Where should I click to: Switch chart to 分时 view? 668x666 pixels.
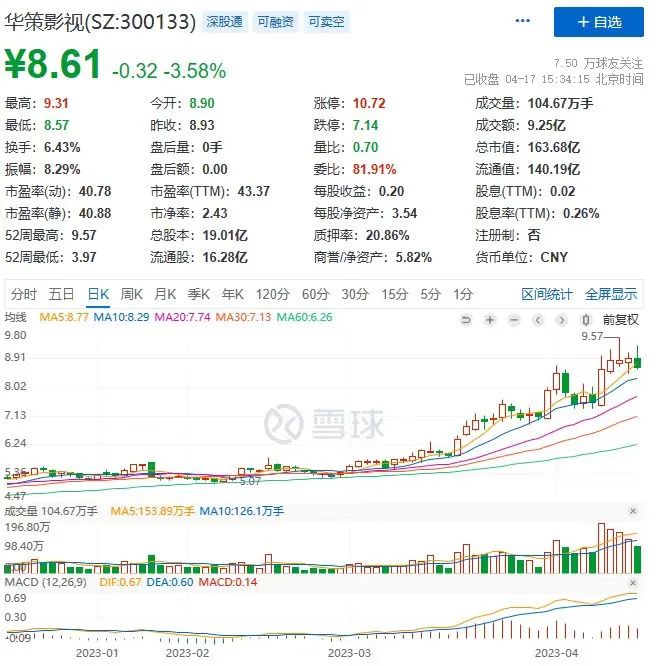[x=23, y=294]
